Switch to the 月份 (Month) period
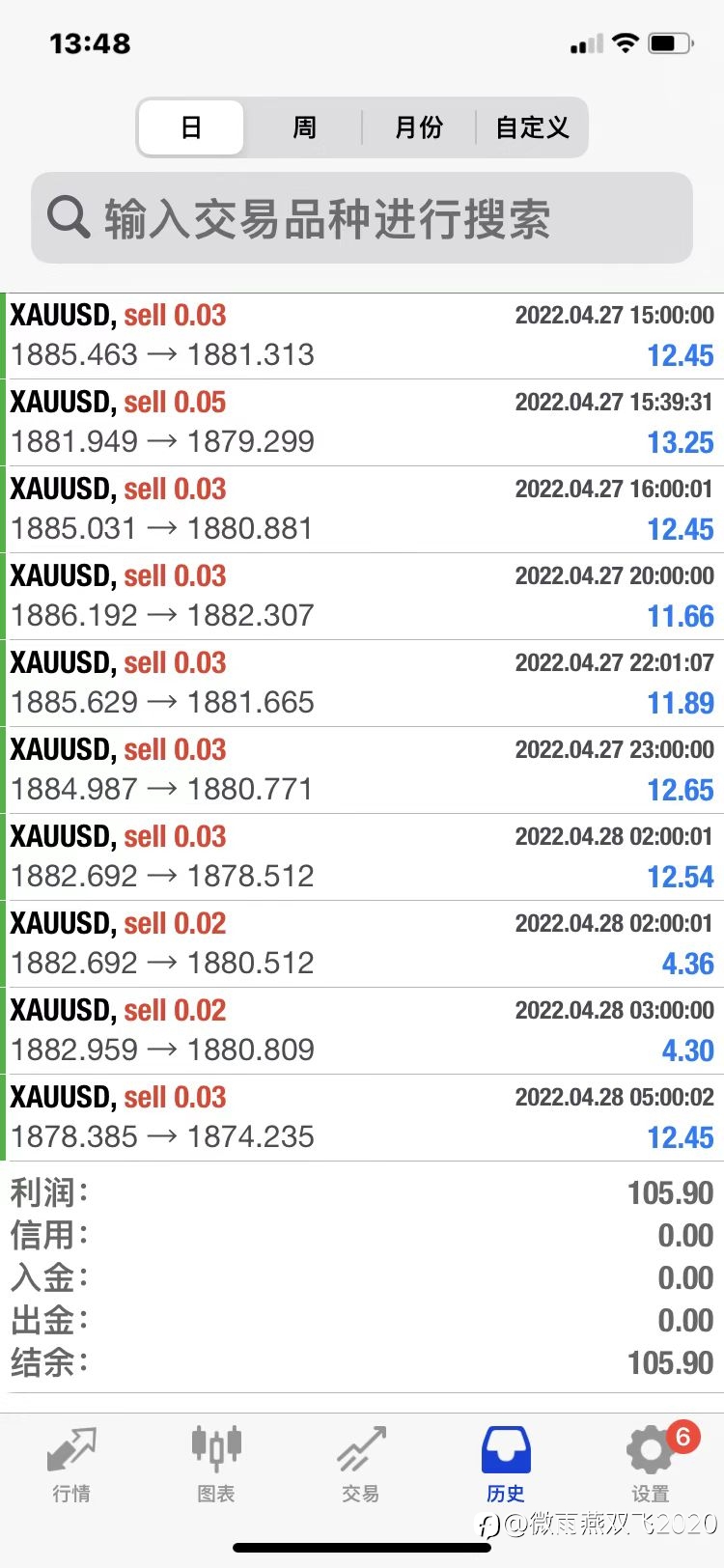 click(x=419, y=127)
